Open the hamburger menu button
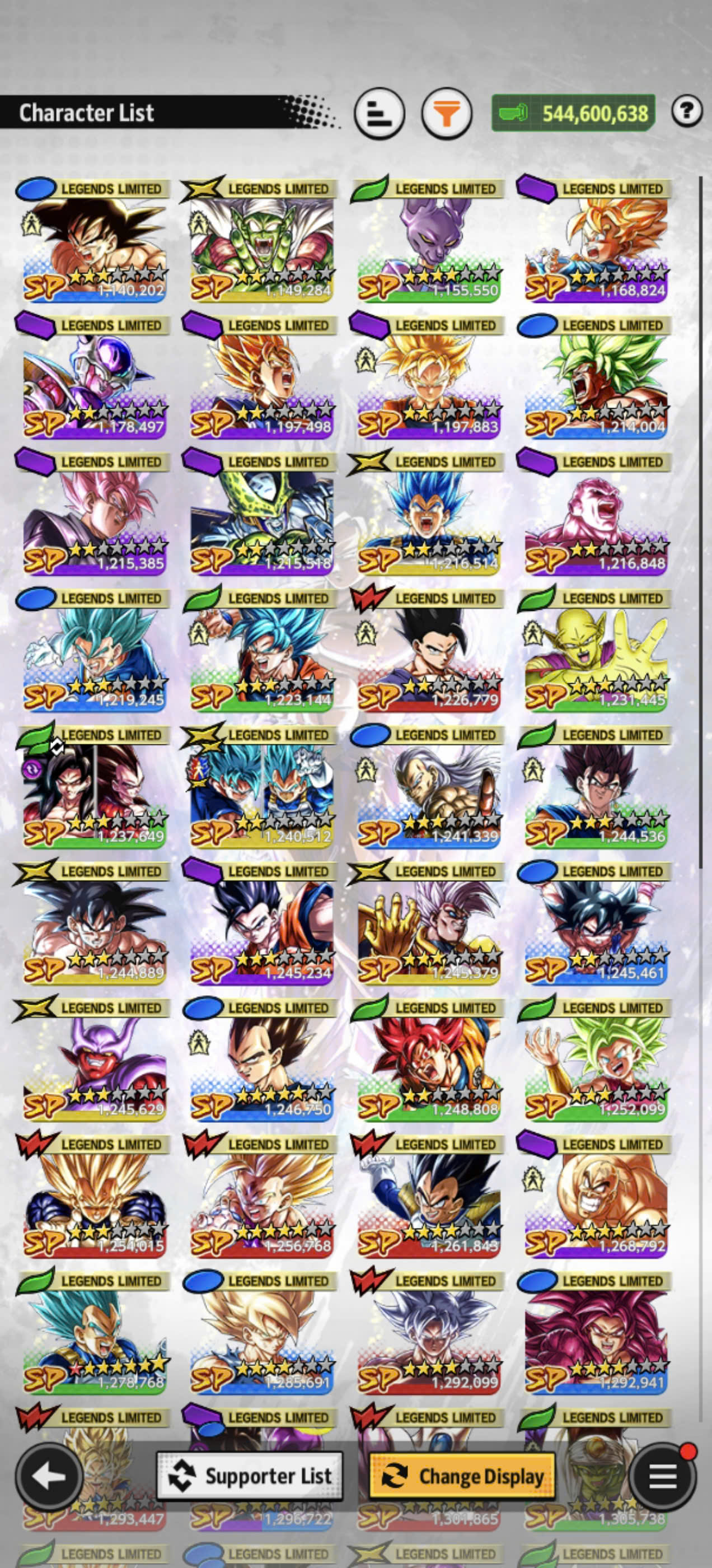The image size is (712, 1568). 663,1476
